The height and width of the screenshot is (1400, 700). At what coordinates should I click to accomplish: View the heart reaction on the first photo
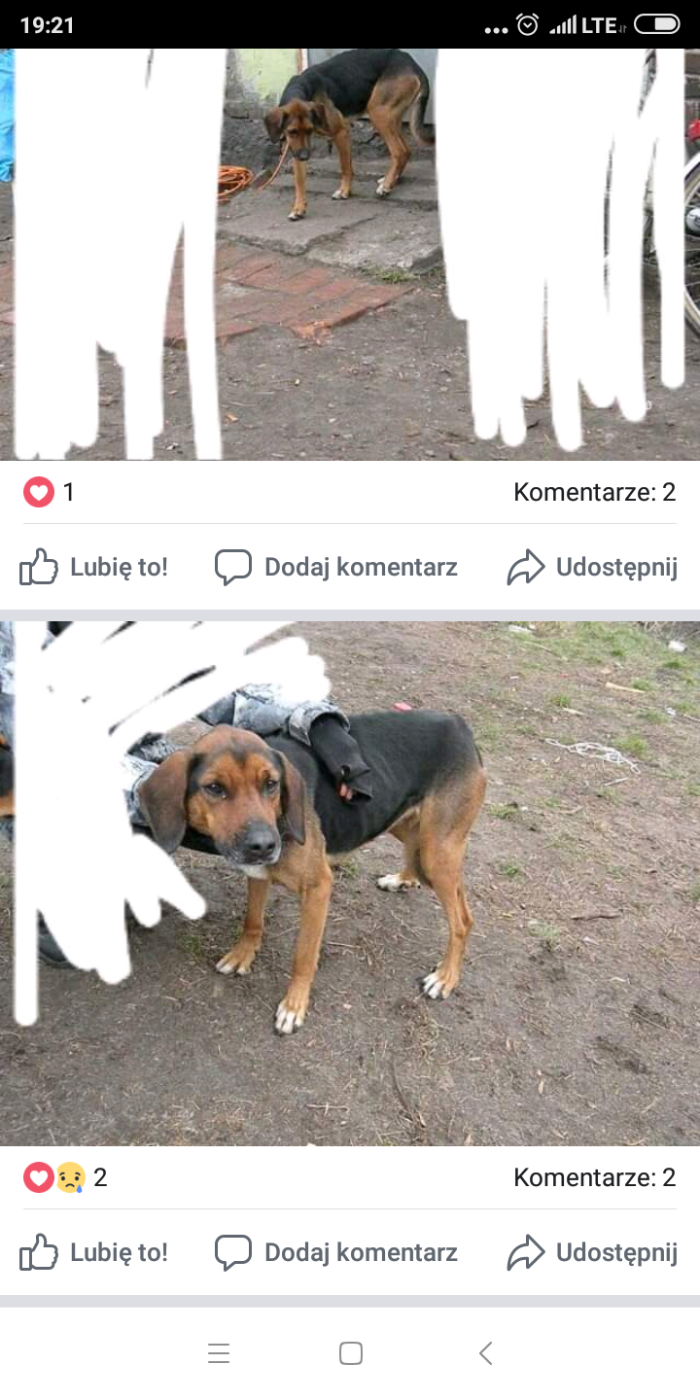pos(49,492)
